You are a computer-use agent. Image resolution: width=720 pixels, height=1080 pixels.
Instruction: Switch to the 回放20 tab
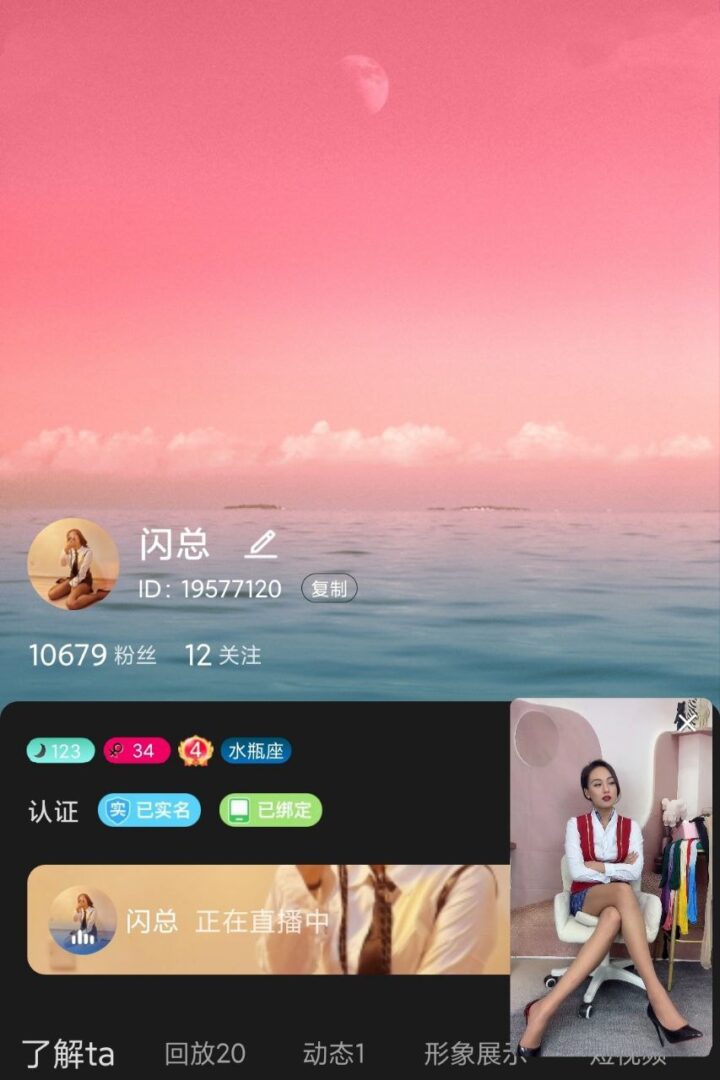click(205, 1053)
